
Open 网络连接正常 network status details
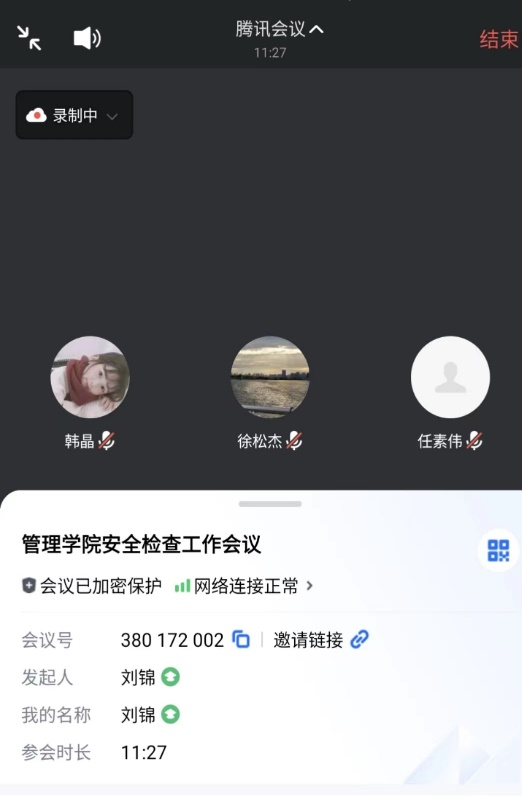tap(244, 586)
